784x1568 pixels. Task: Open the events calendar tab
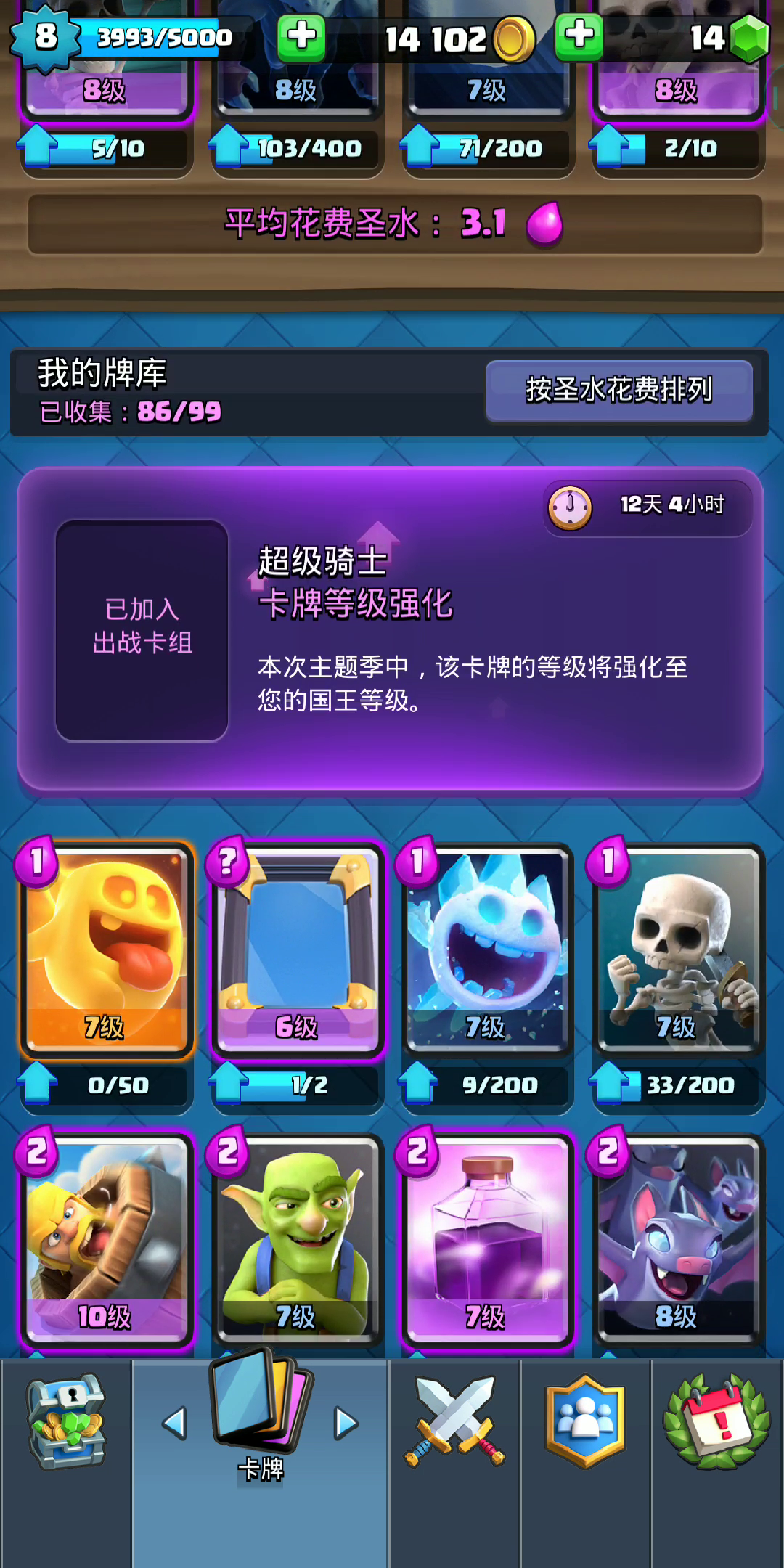(717, 1421)
